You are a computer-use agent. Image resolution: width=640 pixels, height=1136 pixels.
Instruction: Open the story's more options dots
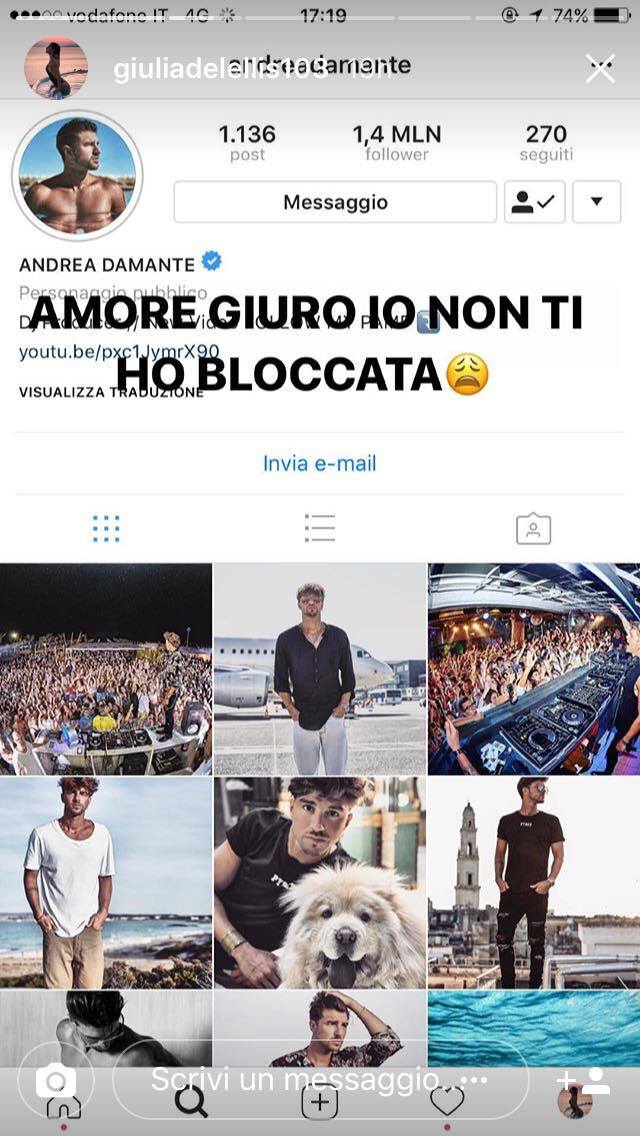473,1081
